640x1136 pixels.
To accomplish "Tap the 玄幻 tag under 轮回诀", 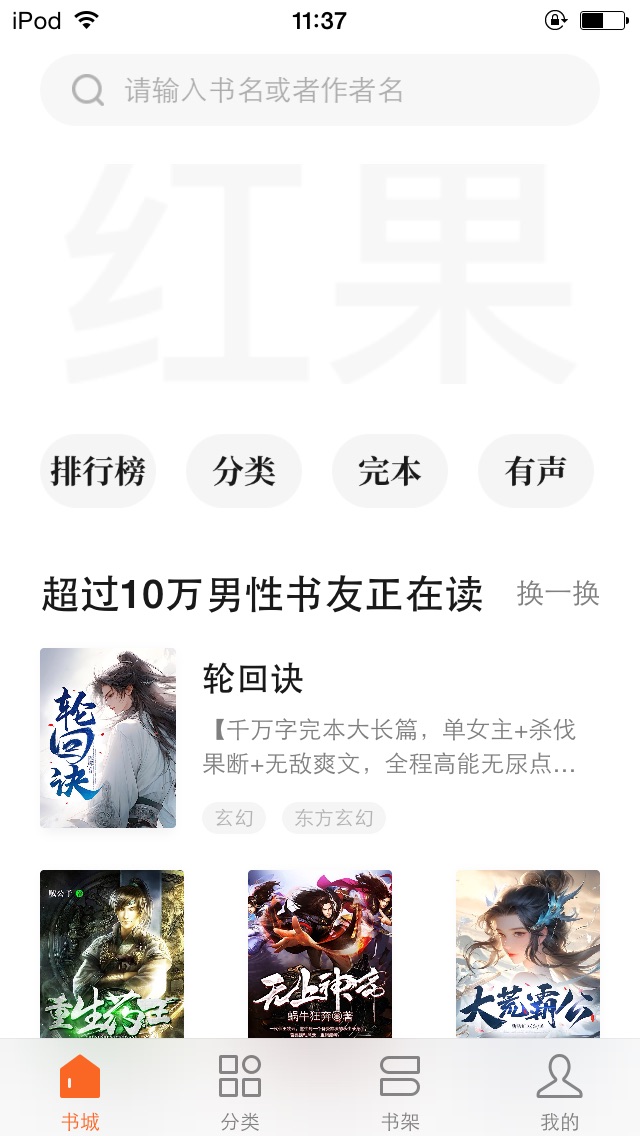I will (x=234, y=818).
